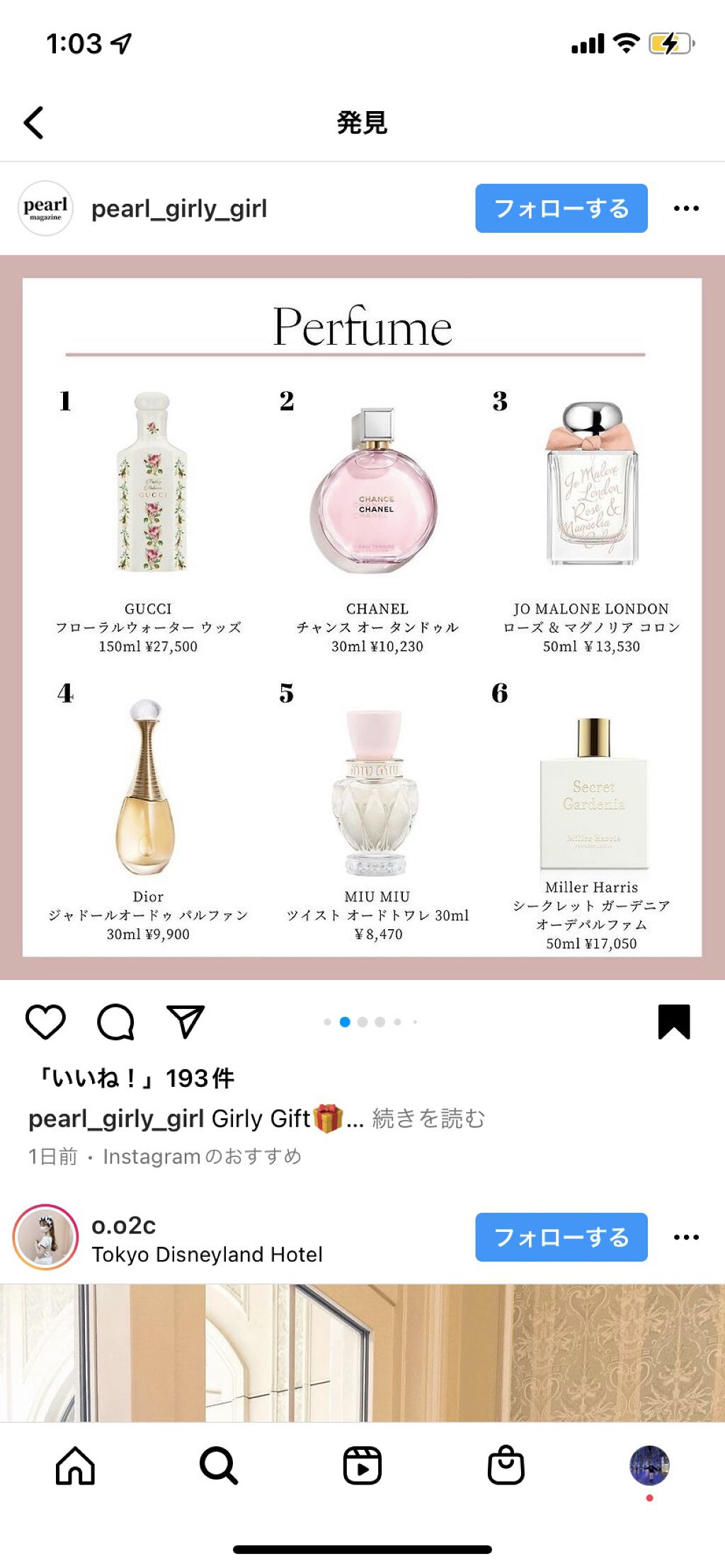This screenshot has height=1568, width=725.
Task: Follow pearl_girly_girl with フォローする button
Action: coord(561,208)
